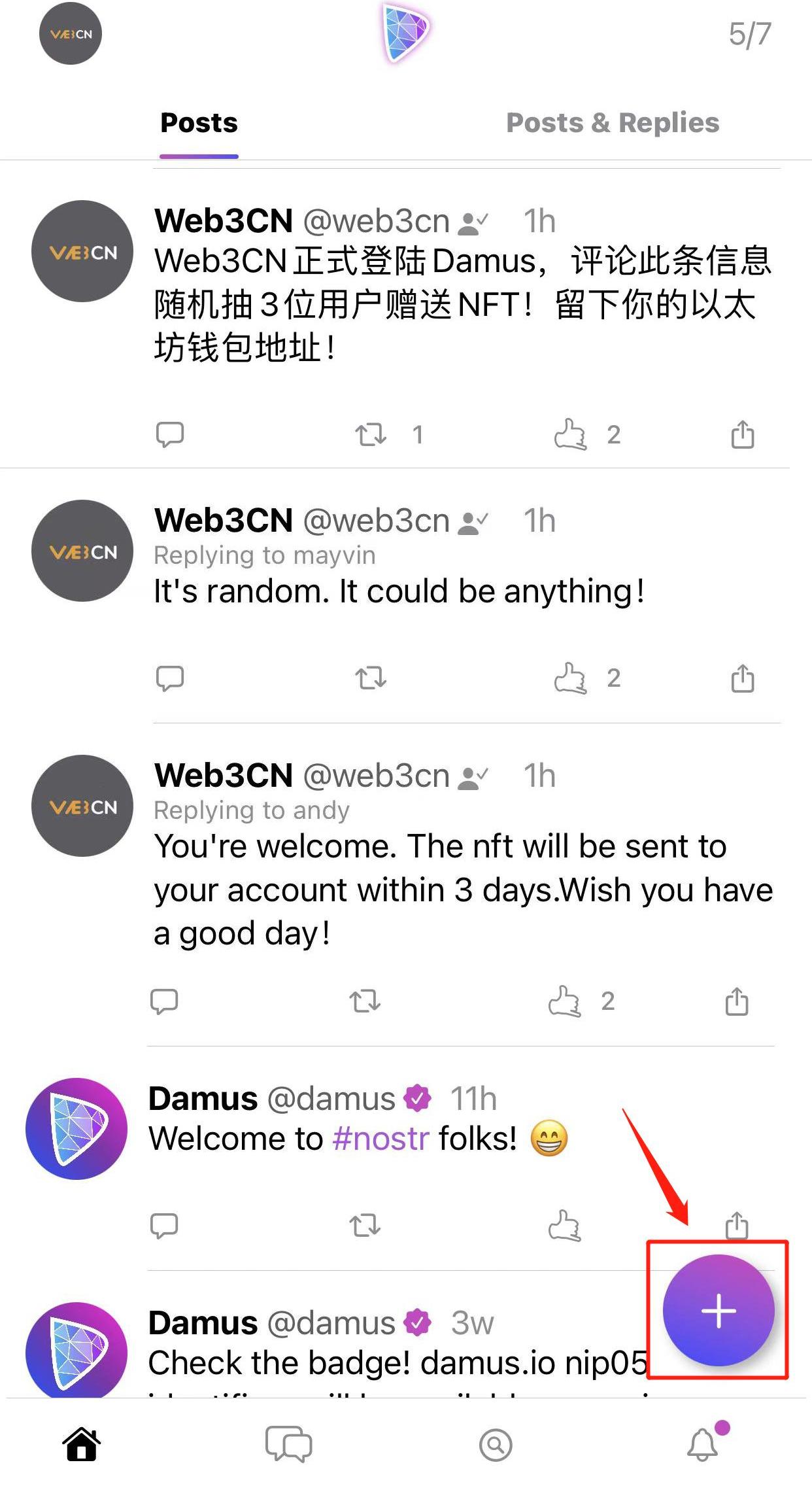Like Damus's 'Welcome to #nostr folks' post
The image size is (812, 1486).
tap(564, 1226)
